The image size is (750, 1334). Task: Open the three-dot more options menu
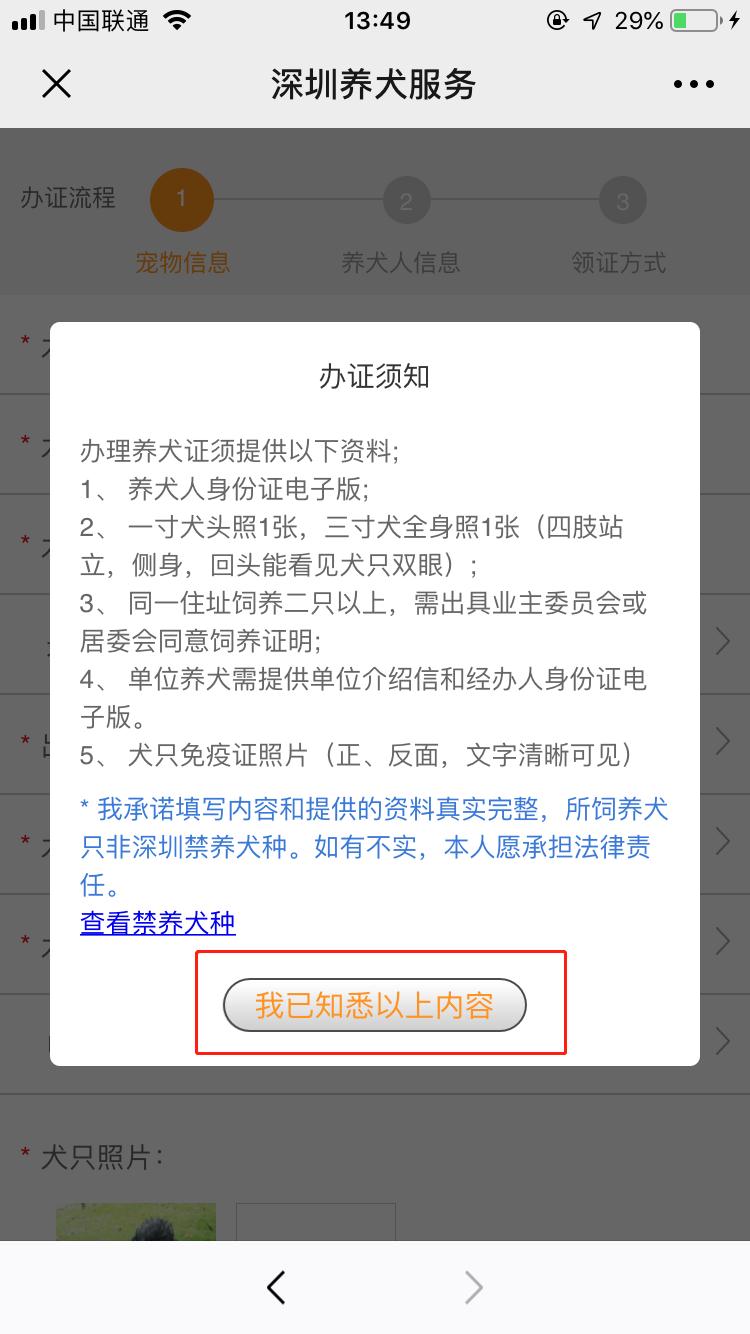click(694, 85)
